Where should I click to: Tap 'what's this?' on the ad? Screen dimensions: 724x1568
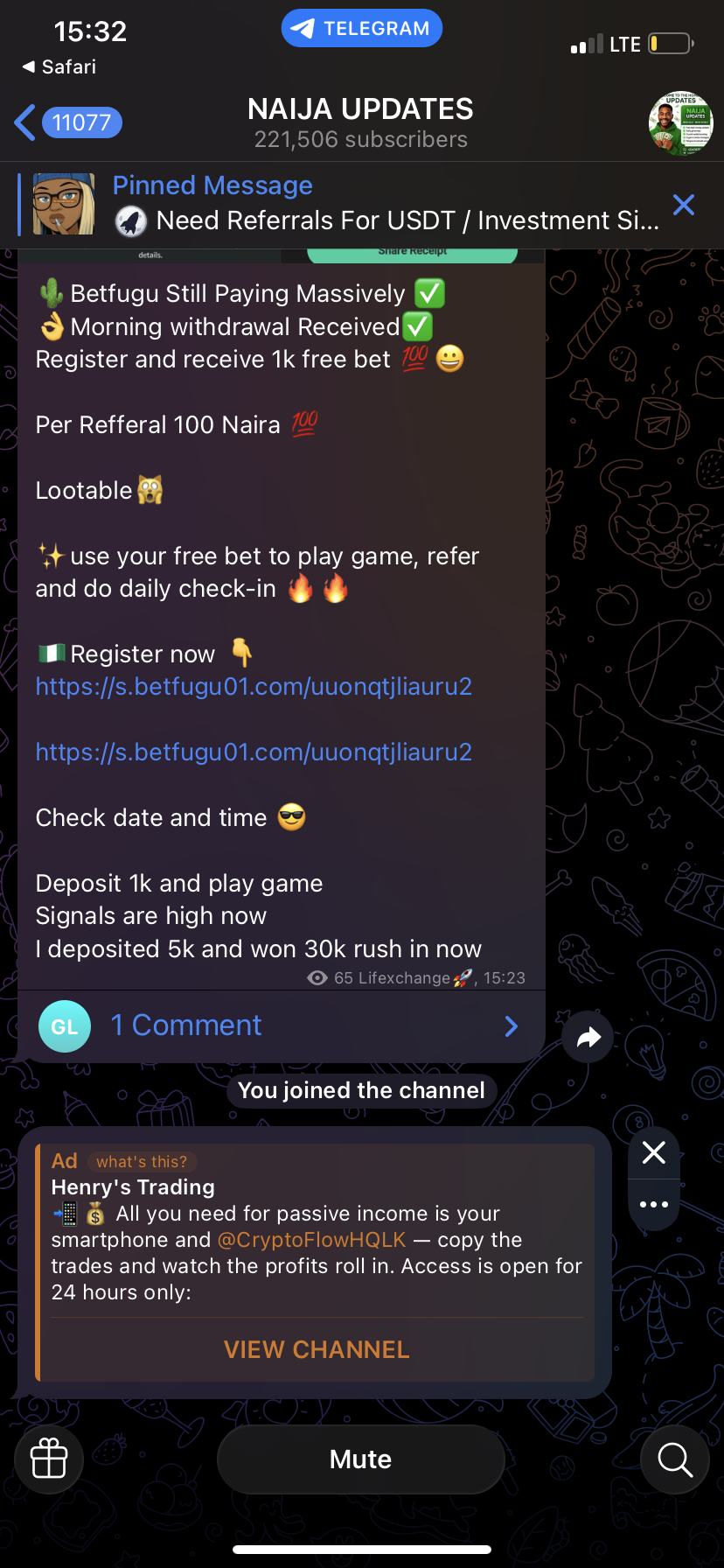click(x=142, y=1162)
